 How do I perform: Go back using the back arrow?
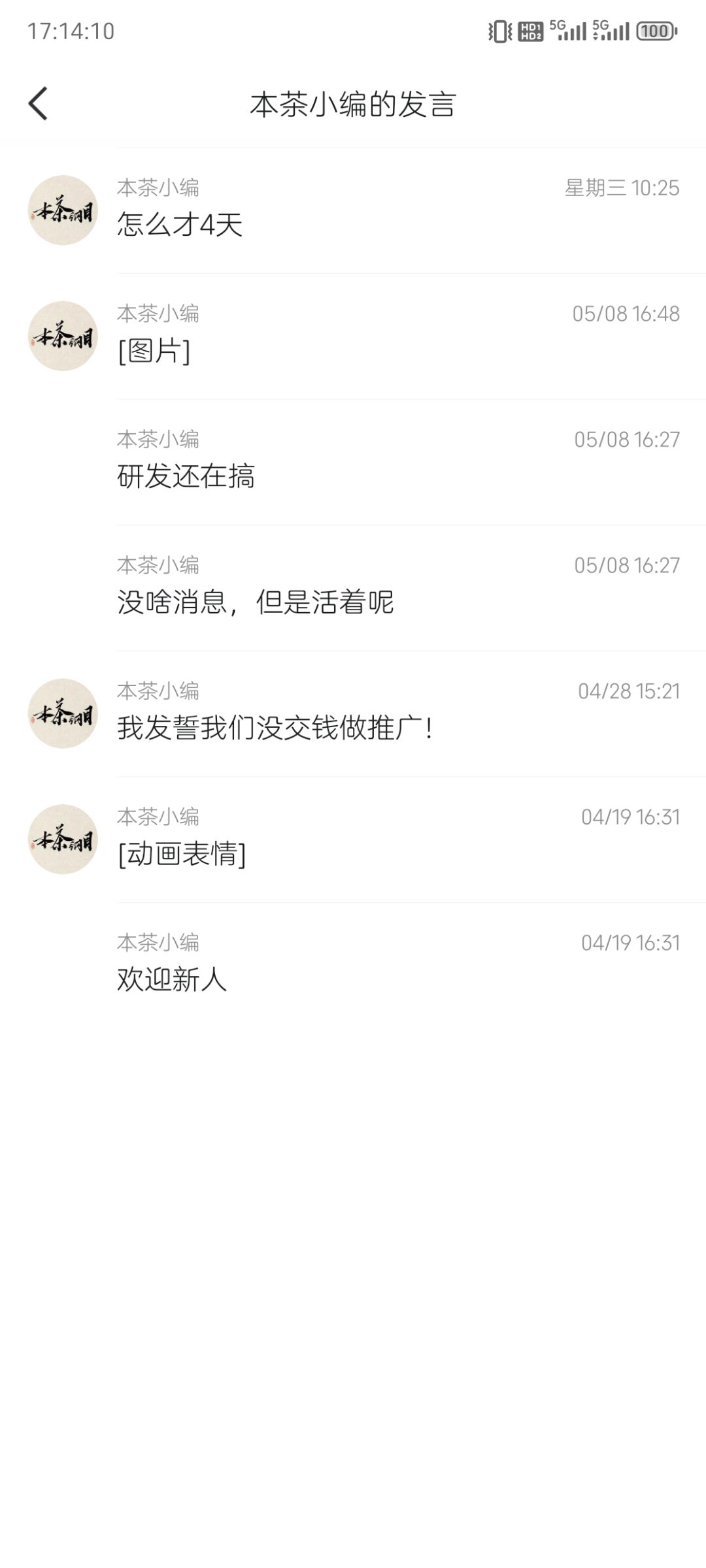click(38, 104)
